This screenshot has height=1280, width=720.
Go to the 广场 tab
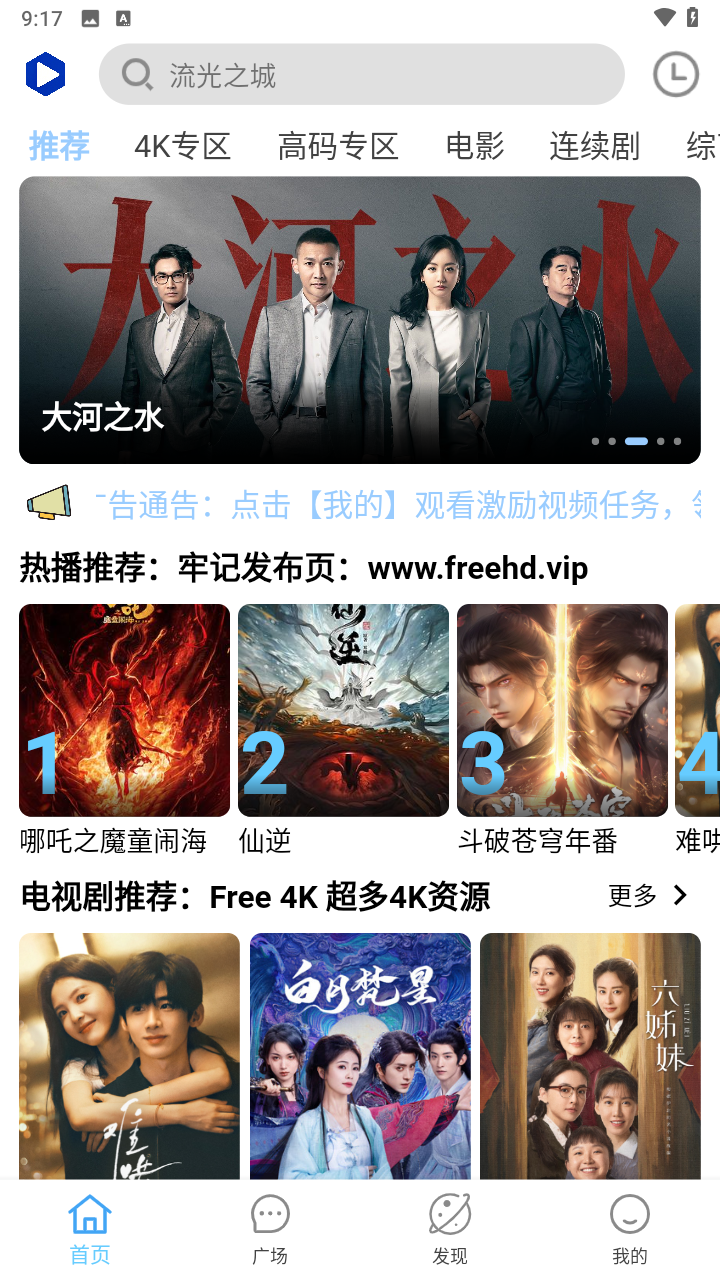(x=270, y=1230)
